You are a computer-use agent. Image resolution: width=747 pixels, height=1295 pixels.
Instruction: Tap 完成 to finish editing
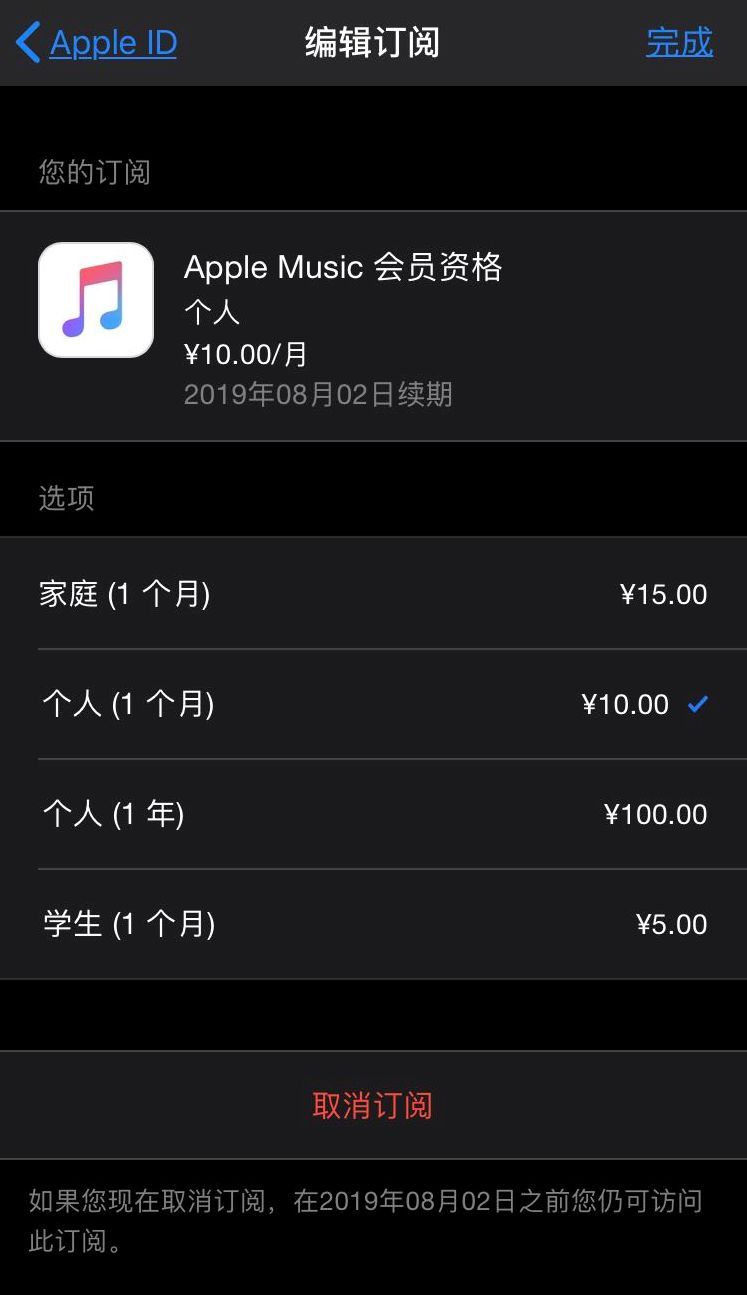pyautogui.click(x=679, y=43)
